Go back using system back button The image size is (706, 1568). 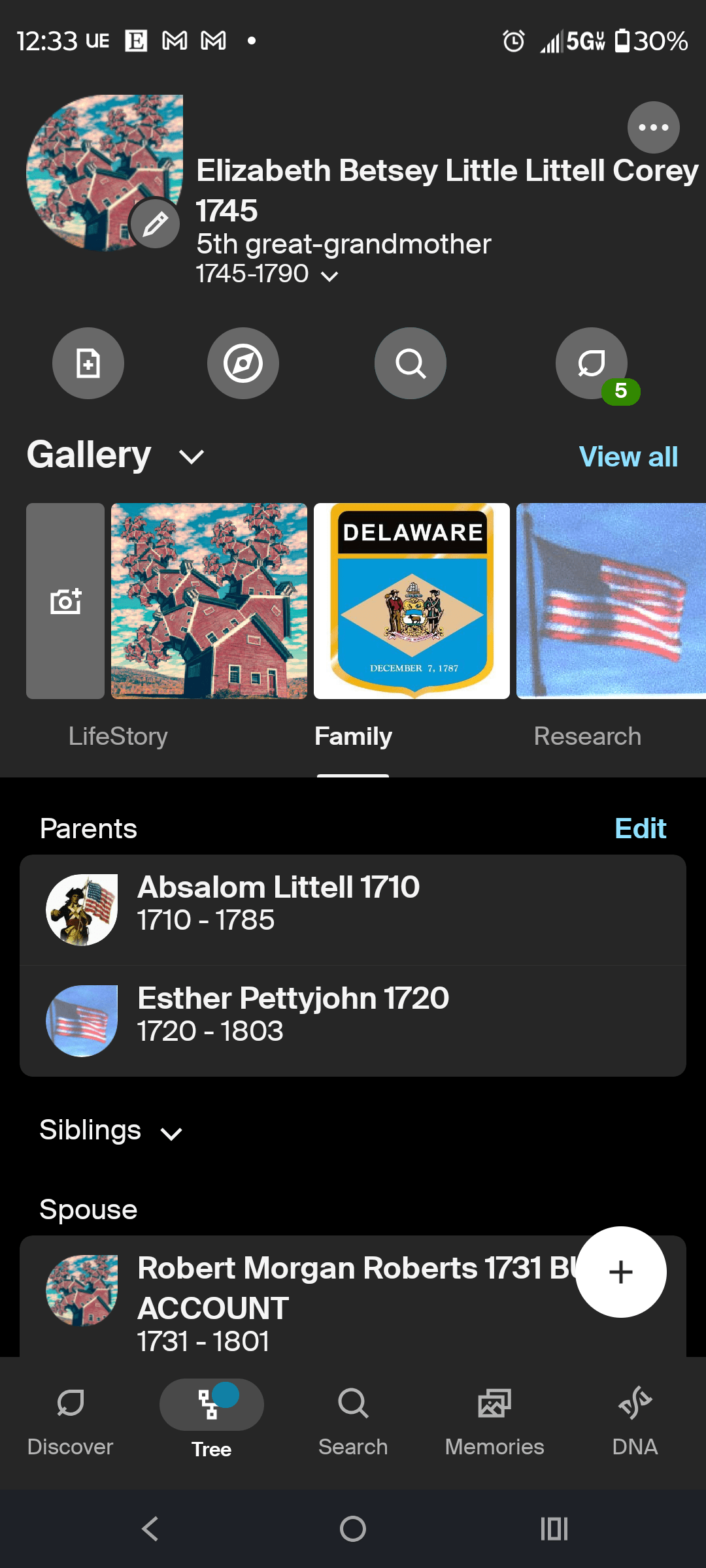point(150,1529)
